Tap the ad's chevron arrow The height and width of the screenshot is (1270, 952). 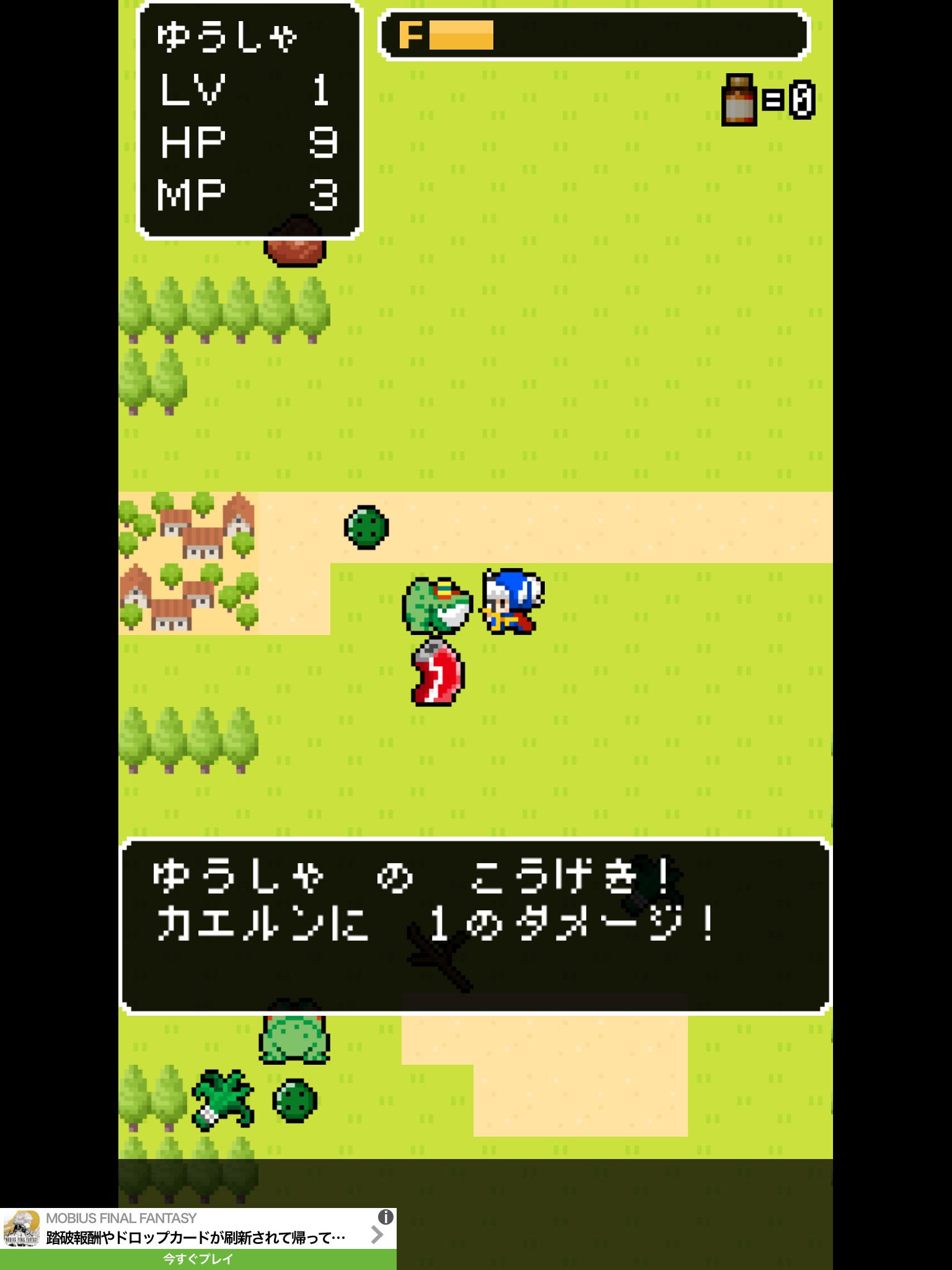point(377,1235)
